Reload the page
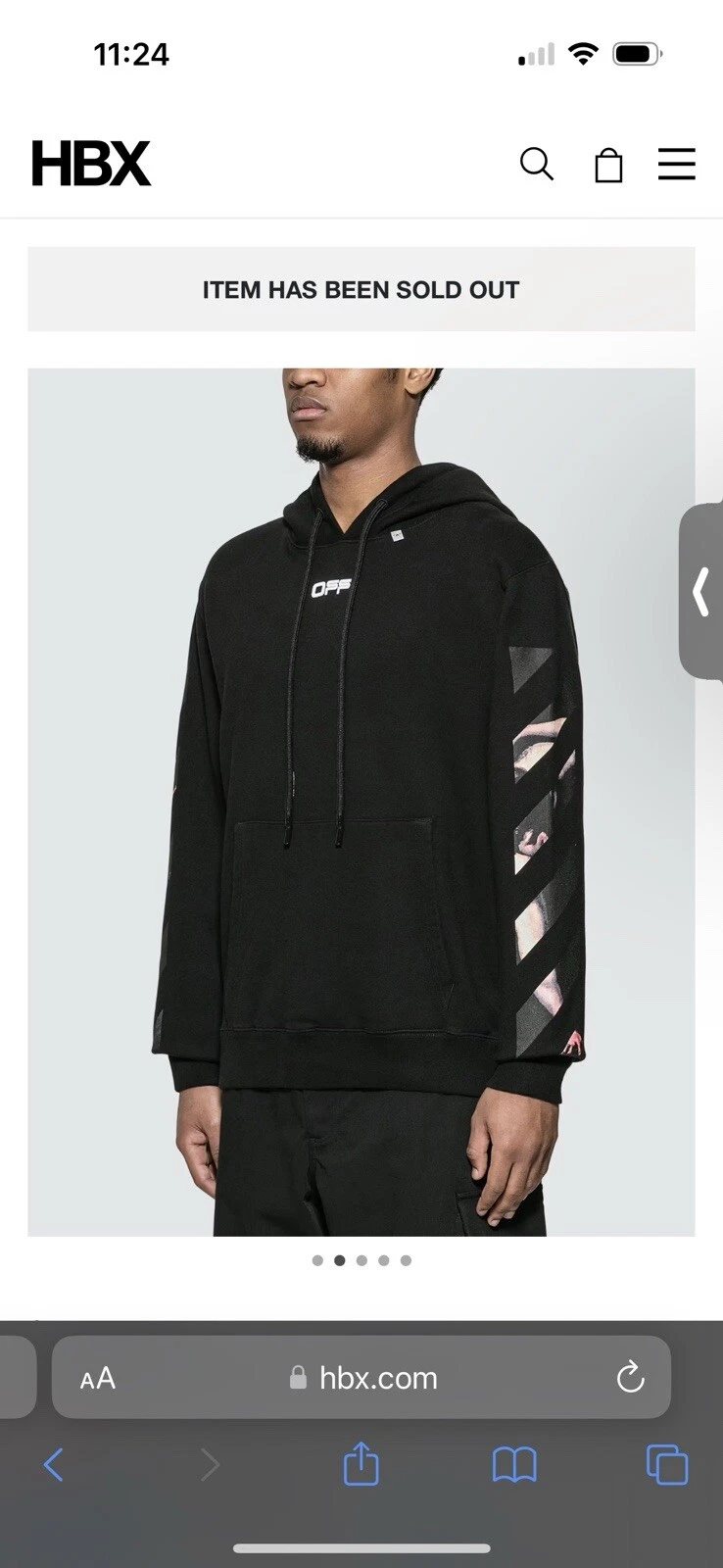The width and height of the screenshot is (723, 1568). 630,1378
